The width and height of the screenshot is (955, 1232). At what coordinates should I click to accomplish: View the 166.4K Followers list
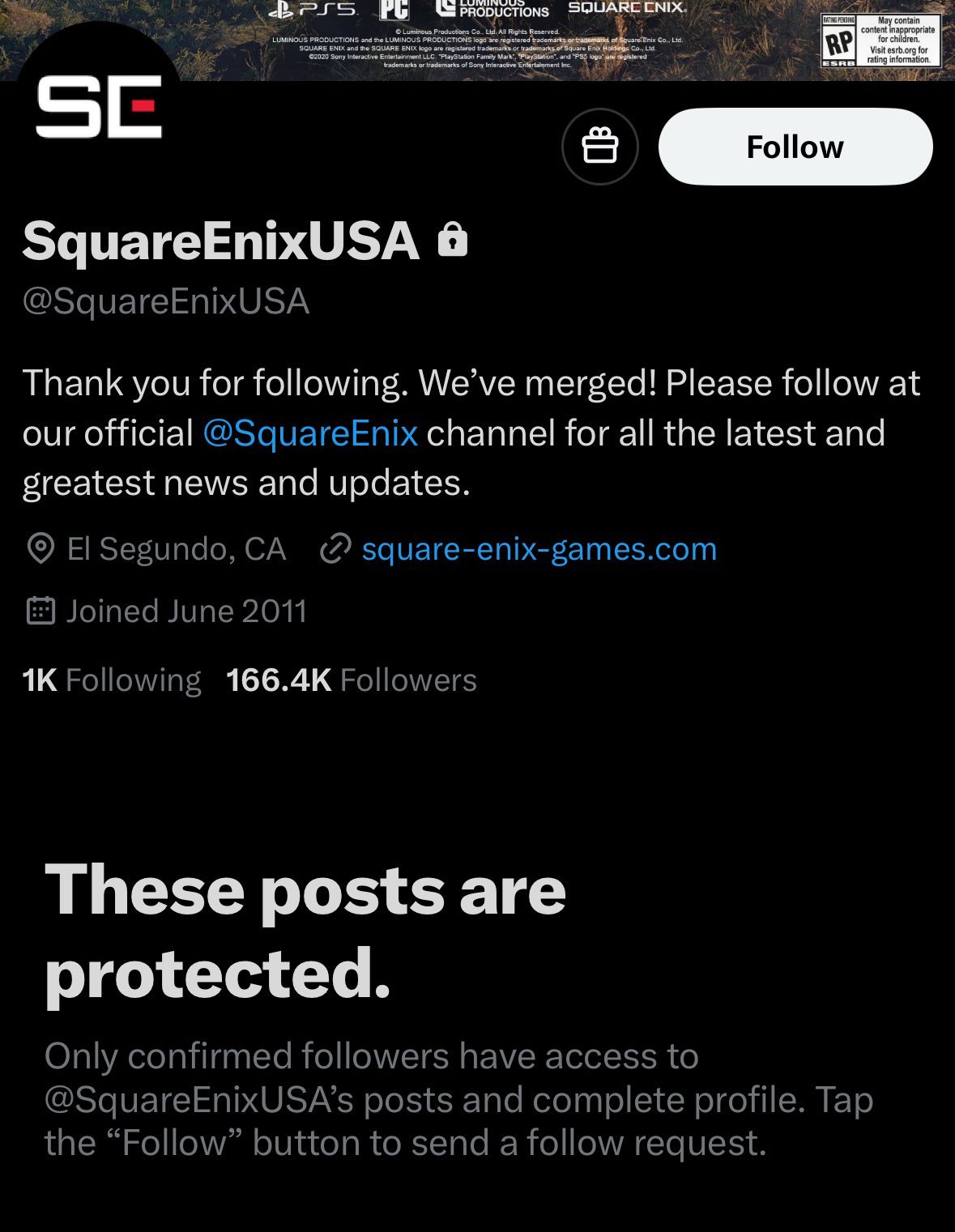[x=352, y=680]
